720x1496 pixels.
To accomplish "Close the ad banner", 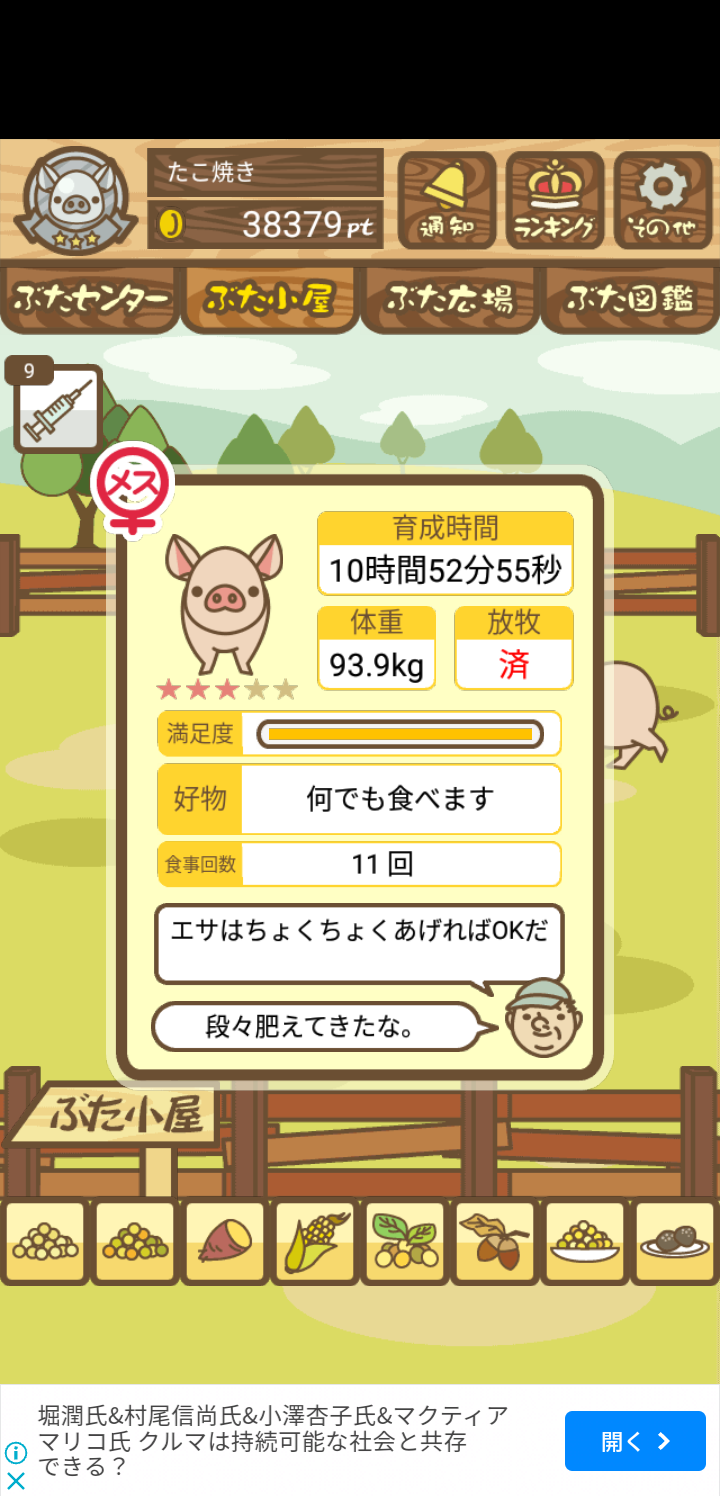I will [16, 1481].
